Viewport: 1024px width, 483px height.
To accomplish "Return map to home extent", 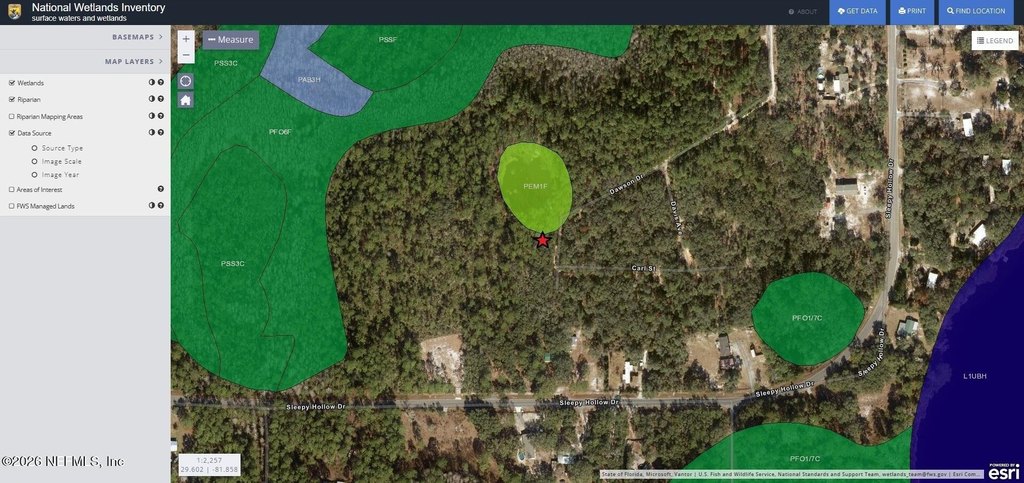I will point(186,100).
